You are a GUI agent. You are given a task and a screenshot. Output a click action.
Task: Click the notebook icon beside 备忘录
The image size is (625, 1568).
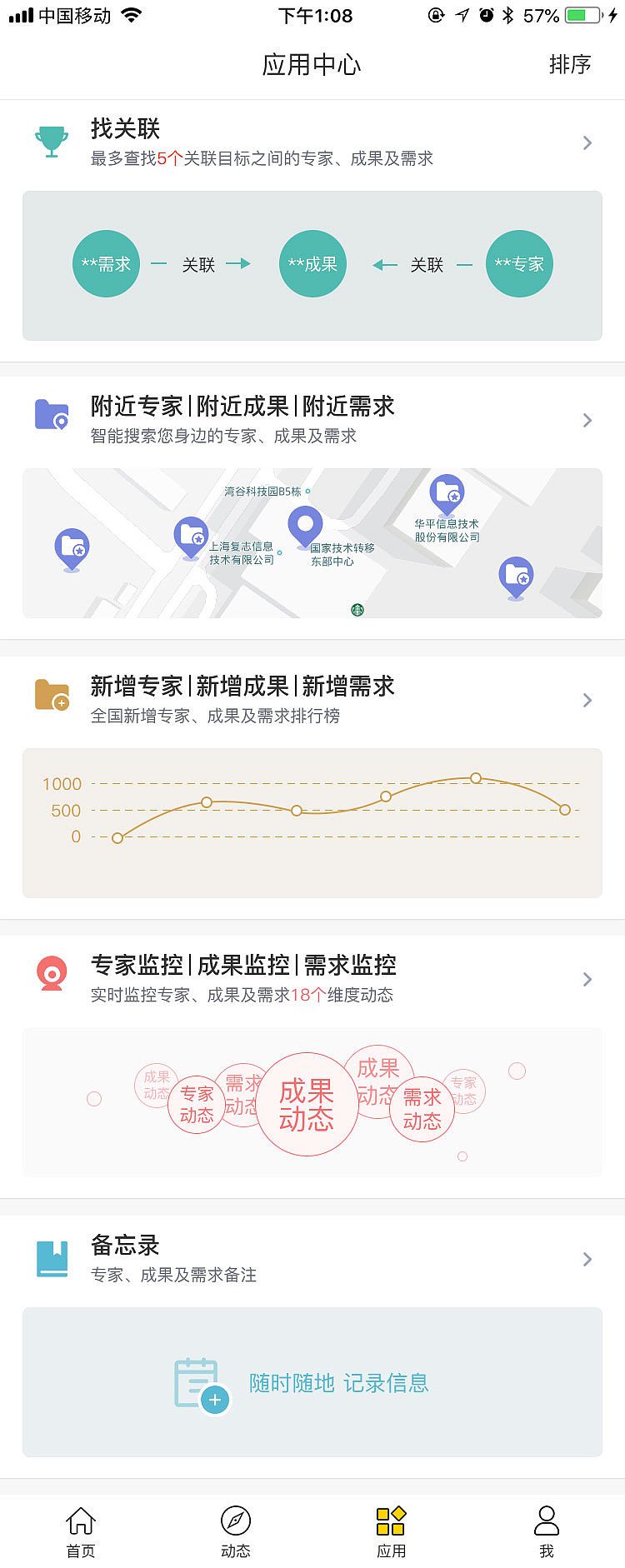51,1255
